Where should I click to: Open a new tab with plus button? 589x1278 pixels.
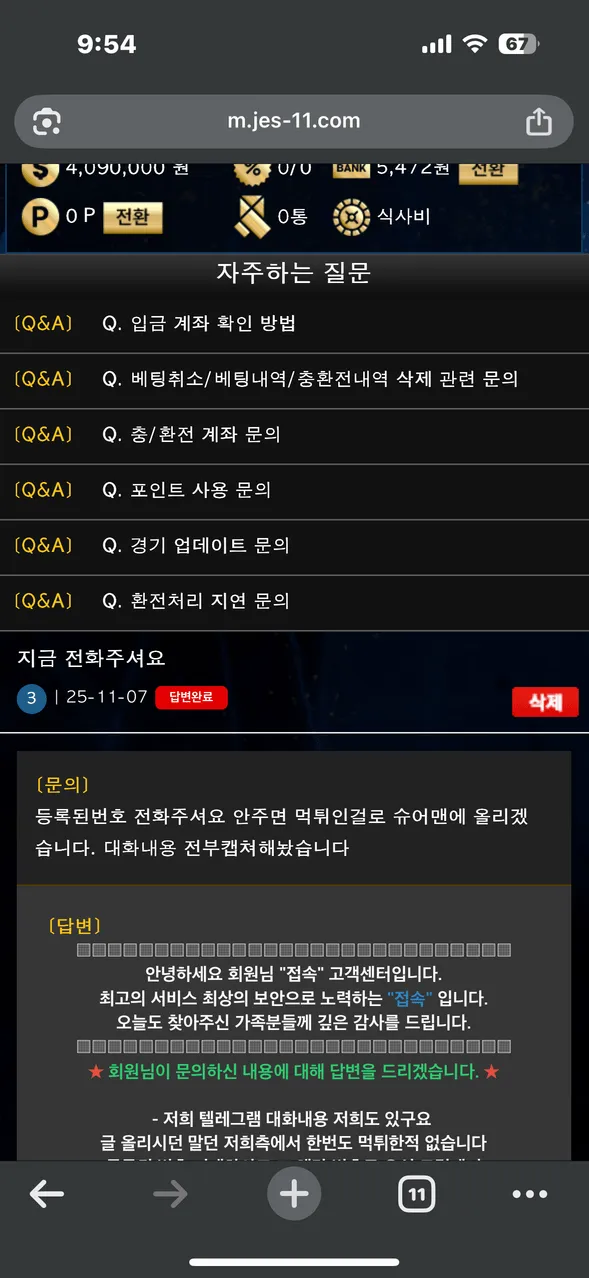pos(294,1194)
